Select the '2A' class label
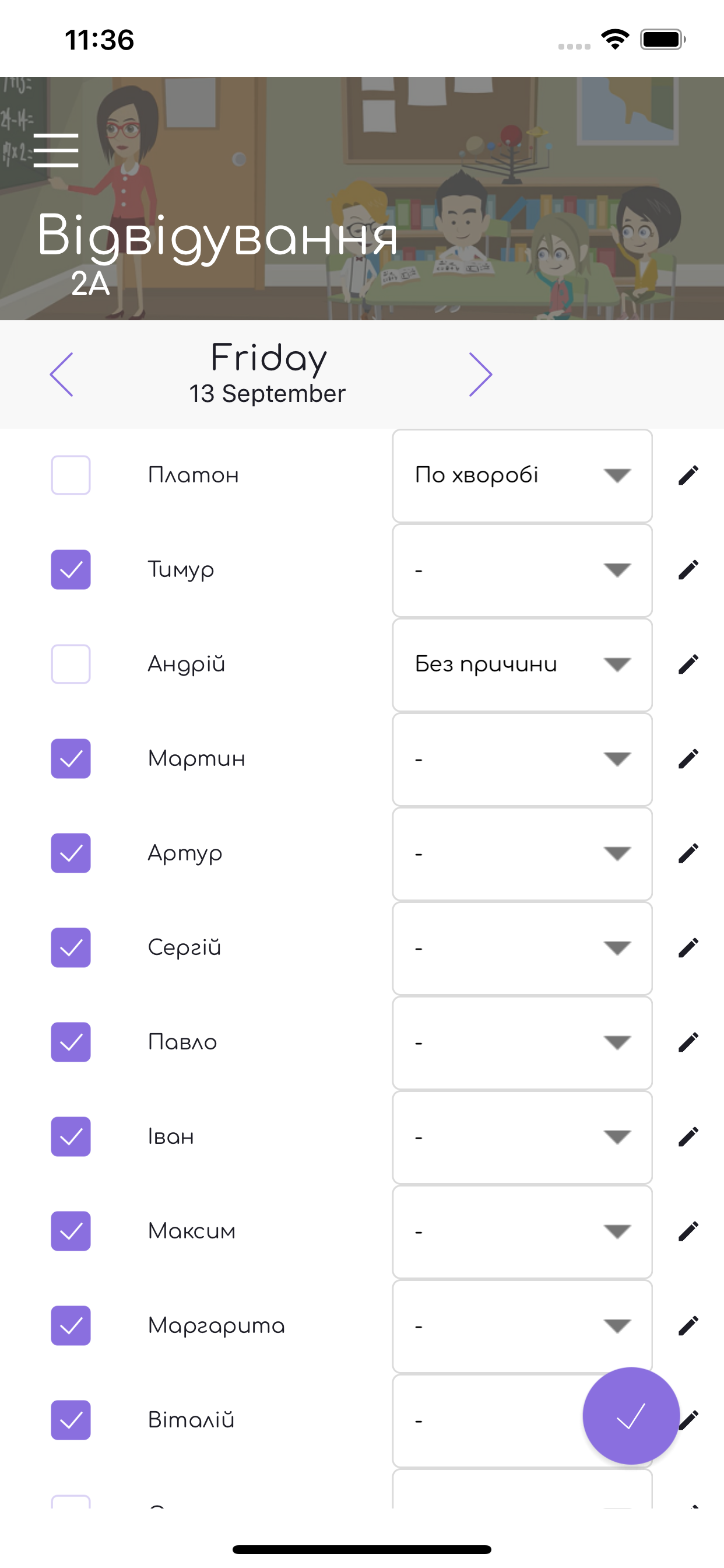The image size is (724, 1568). click(90, 283)
